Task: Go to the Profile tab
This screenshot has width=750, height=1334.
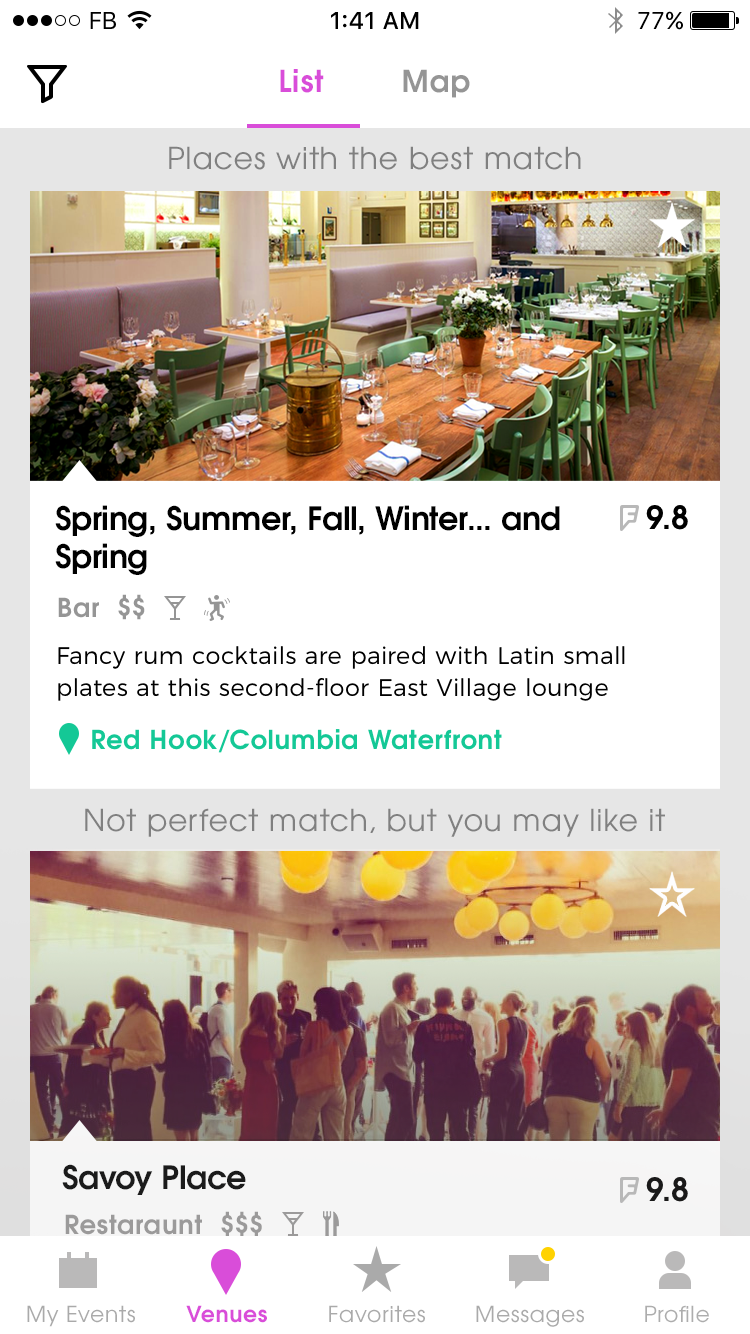Action: point(676,1286)
